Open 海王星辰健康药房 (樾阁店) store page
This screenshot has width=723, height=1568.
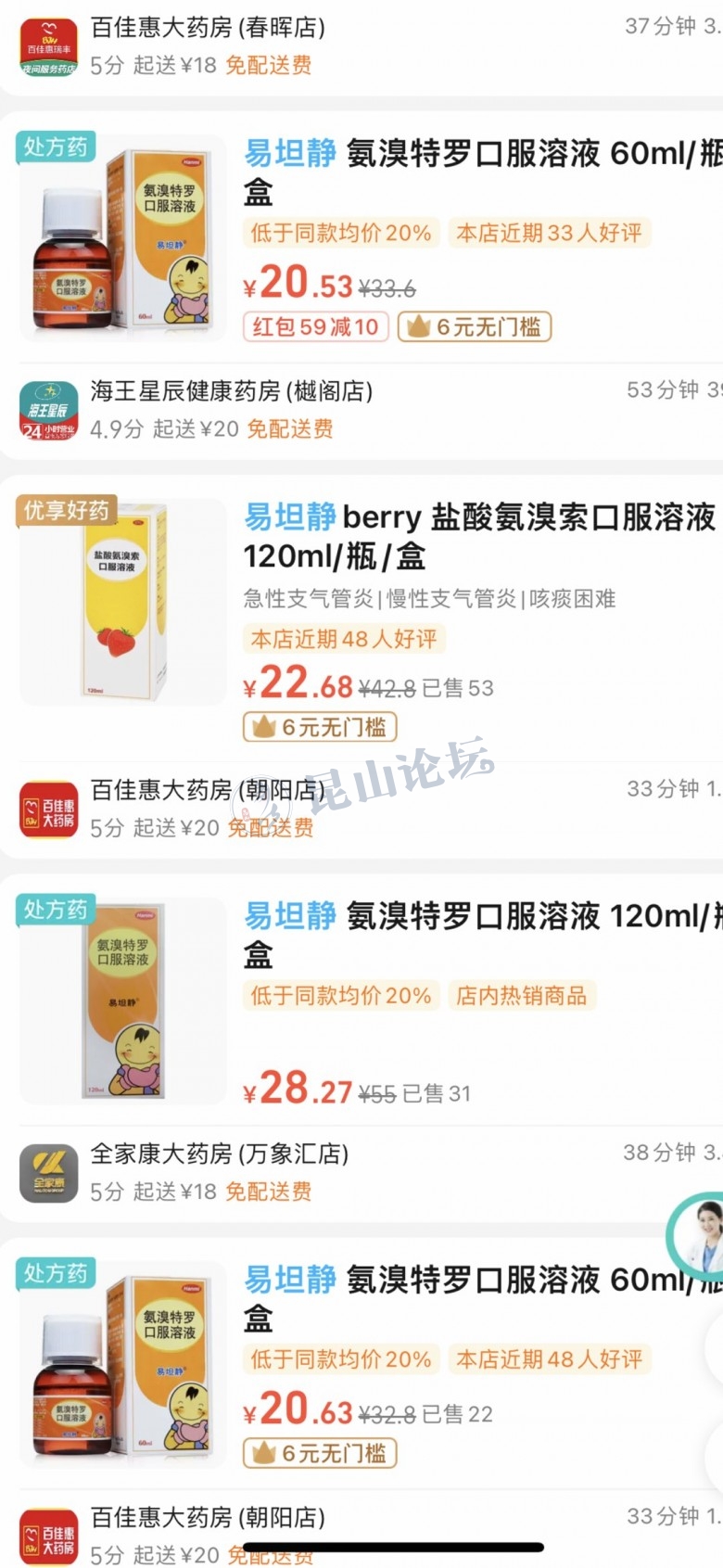point(232,391)
